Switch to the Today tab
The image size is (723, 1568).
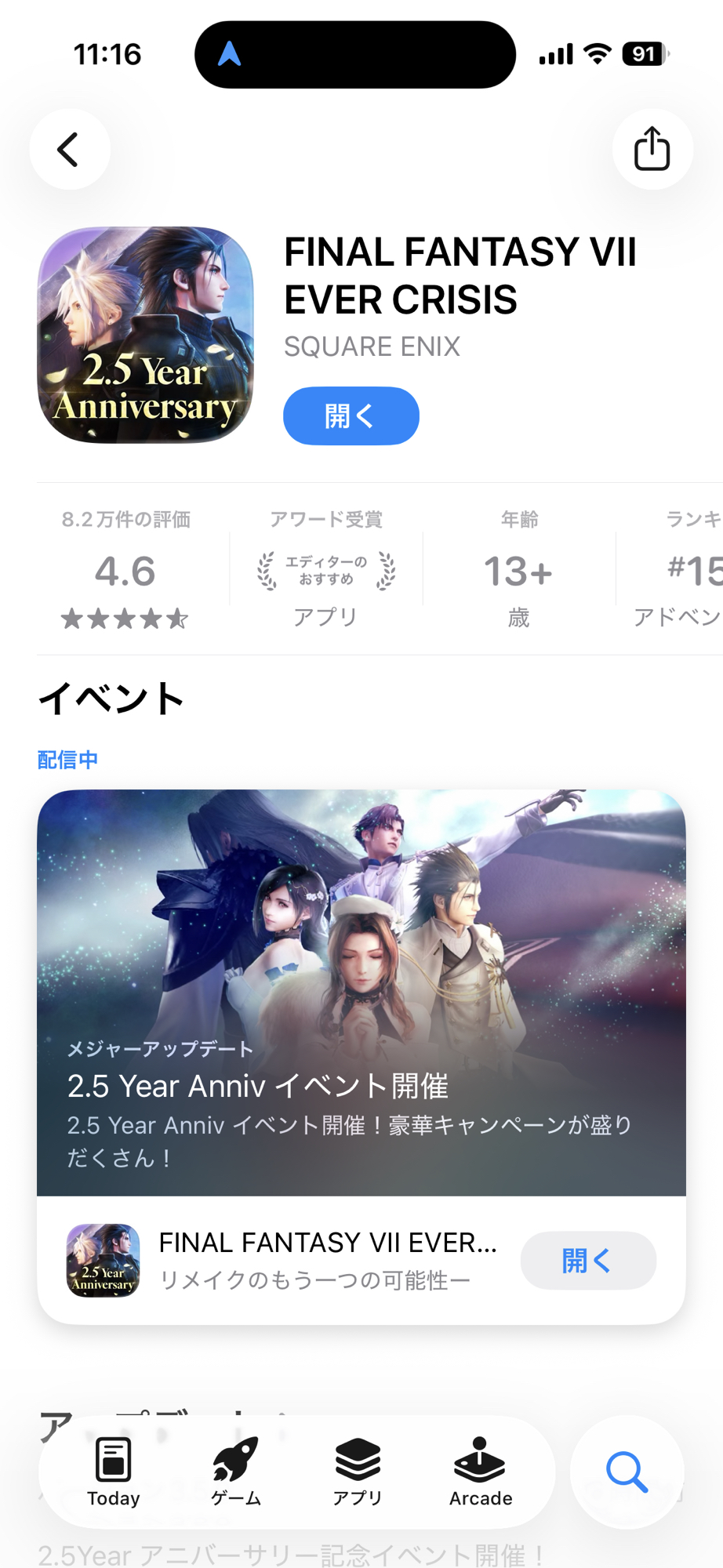click(114, 1472)
